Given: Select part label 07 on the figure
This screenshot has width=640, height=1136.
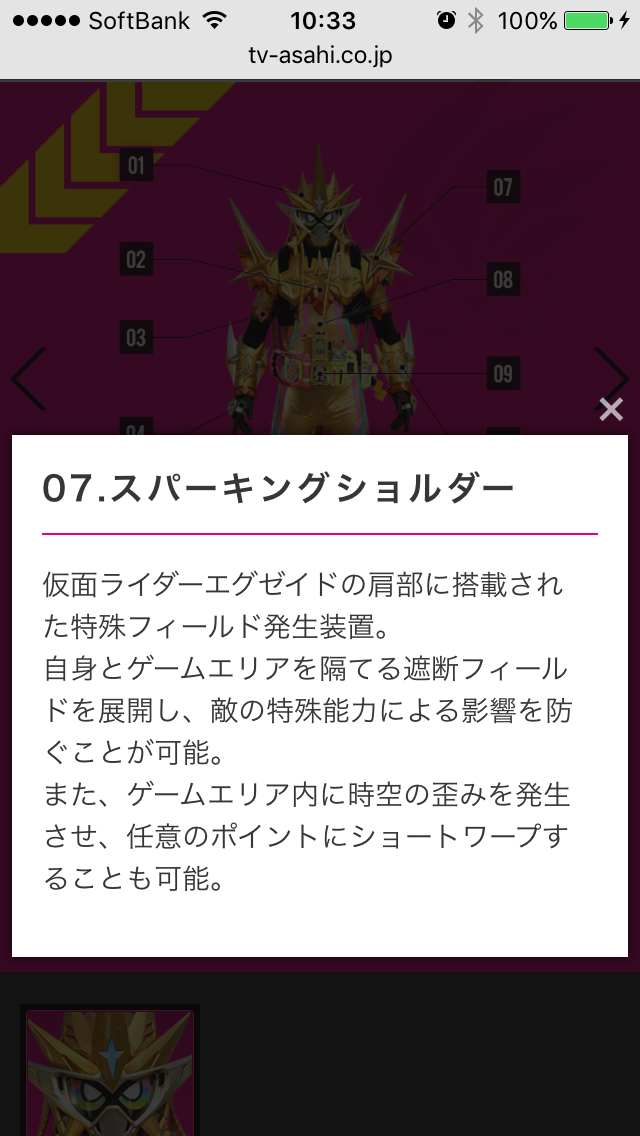Looking at the screenshot, I should 503,187.
